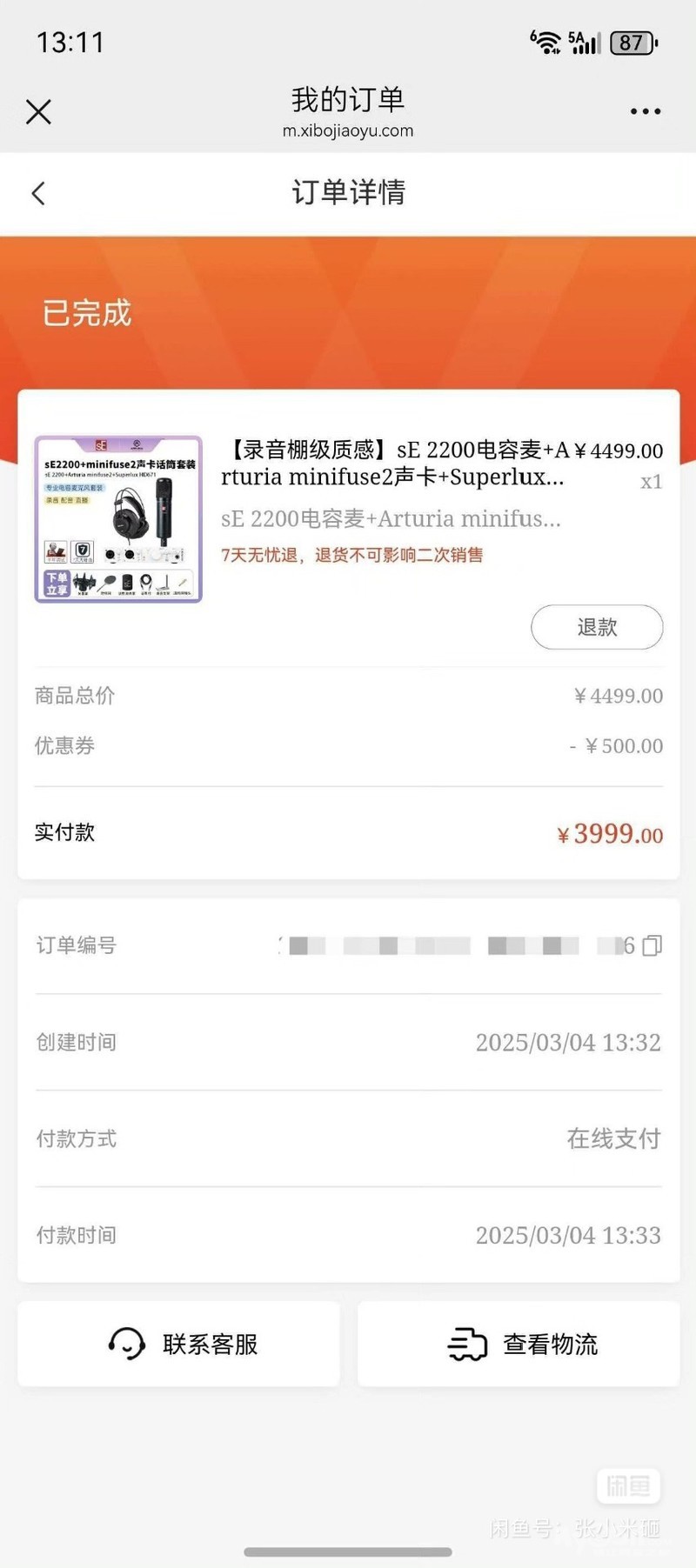Tap the 退款 refund button
The width and height of the screenshot is (696, 1568).
point(597,627)
